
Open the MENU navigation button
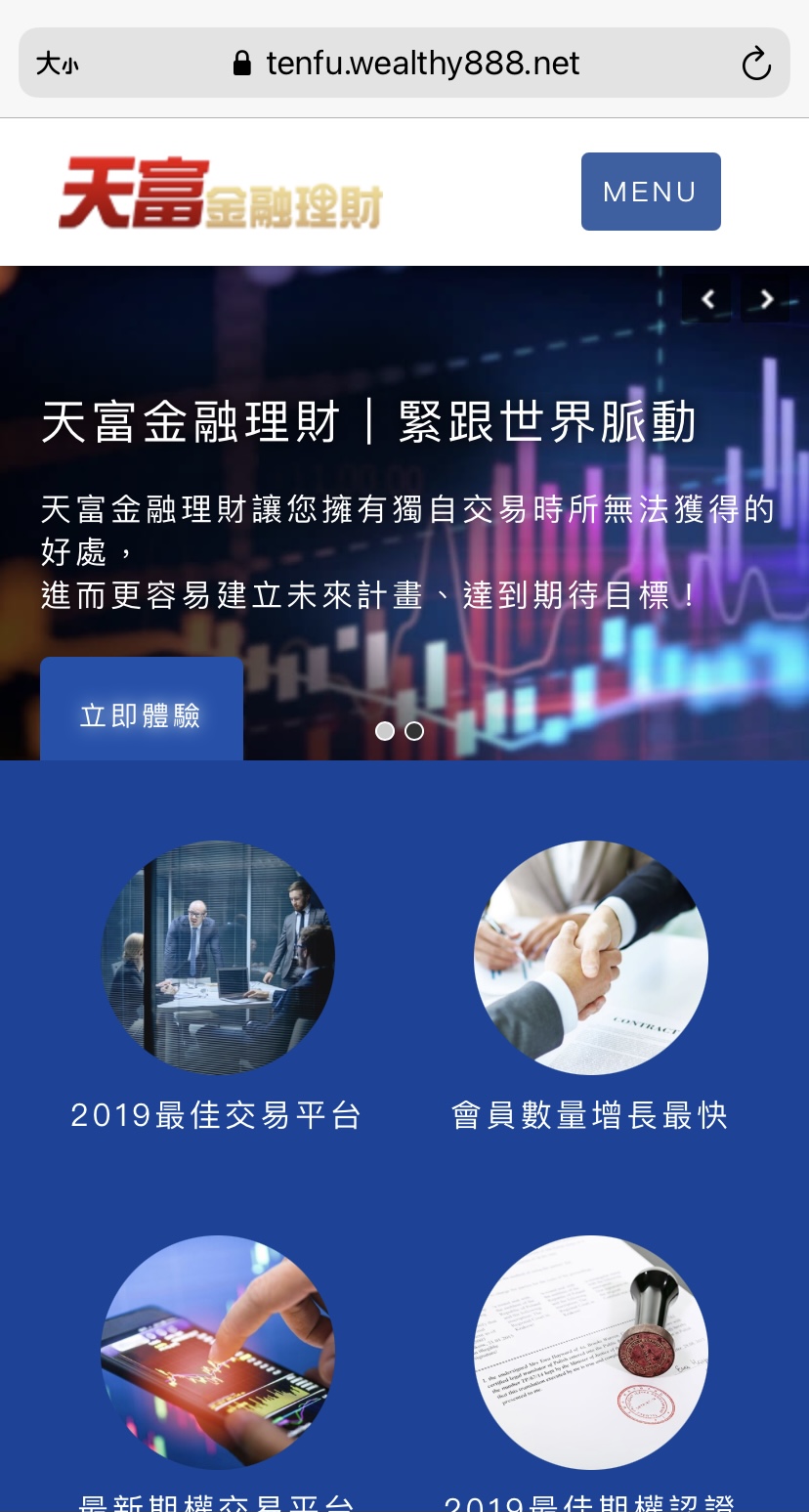tap(651, 192)
